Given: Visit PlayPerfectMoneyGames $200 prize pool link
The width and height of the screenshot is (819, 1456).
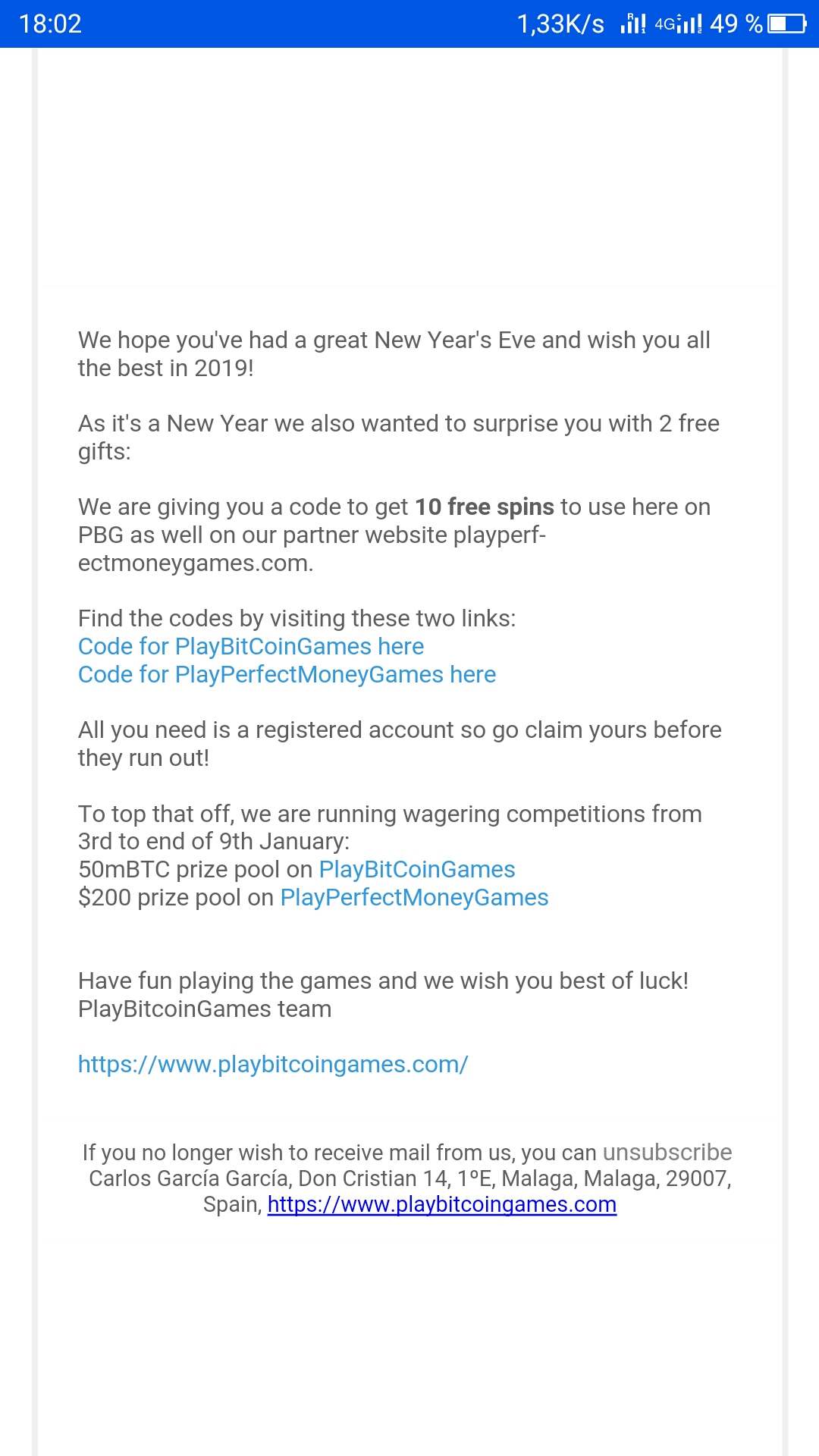Looking at the screenshot, I should [414, 897].
